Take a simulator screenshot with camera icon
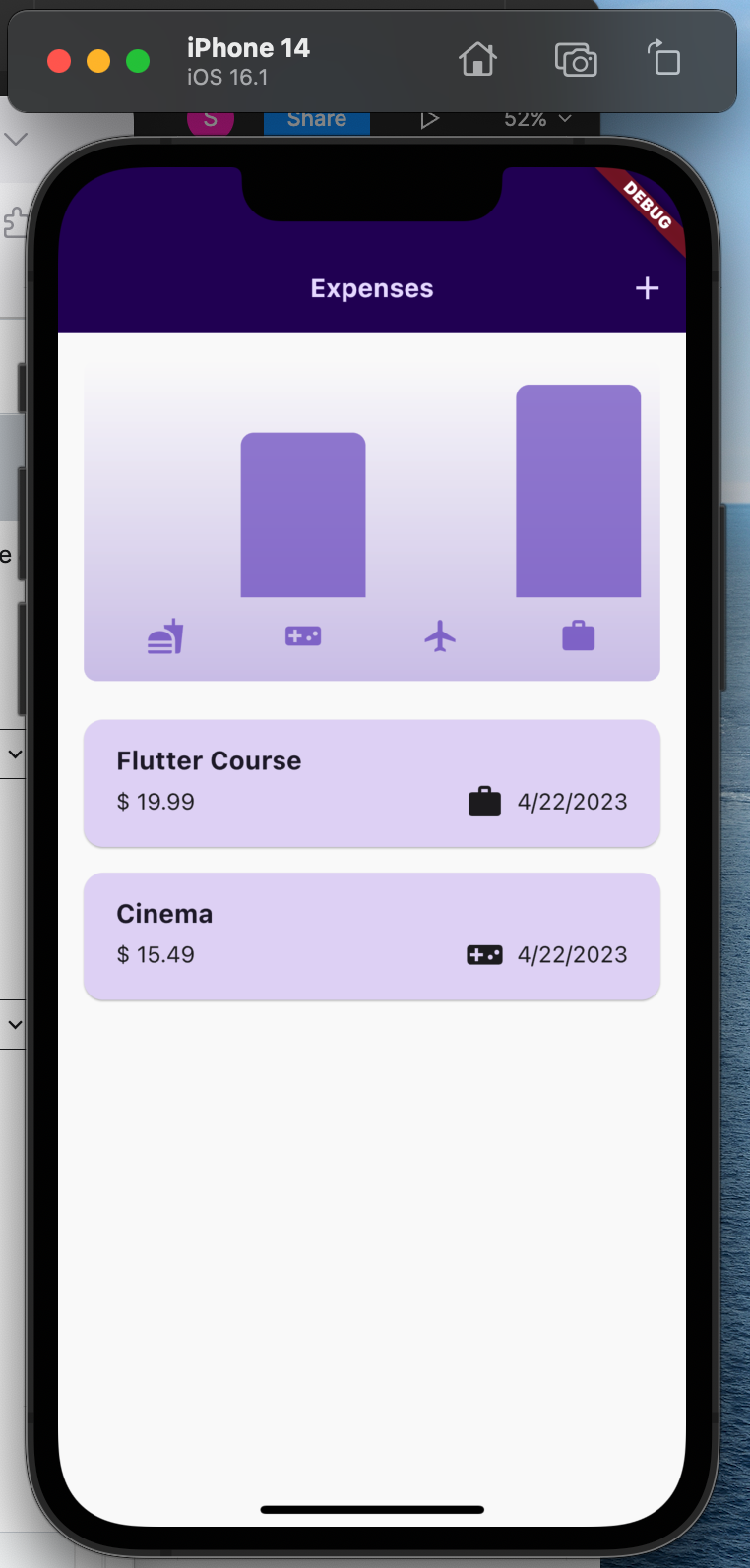750x1568 pixels. tap(576, 61)
